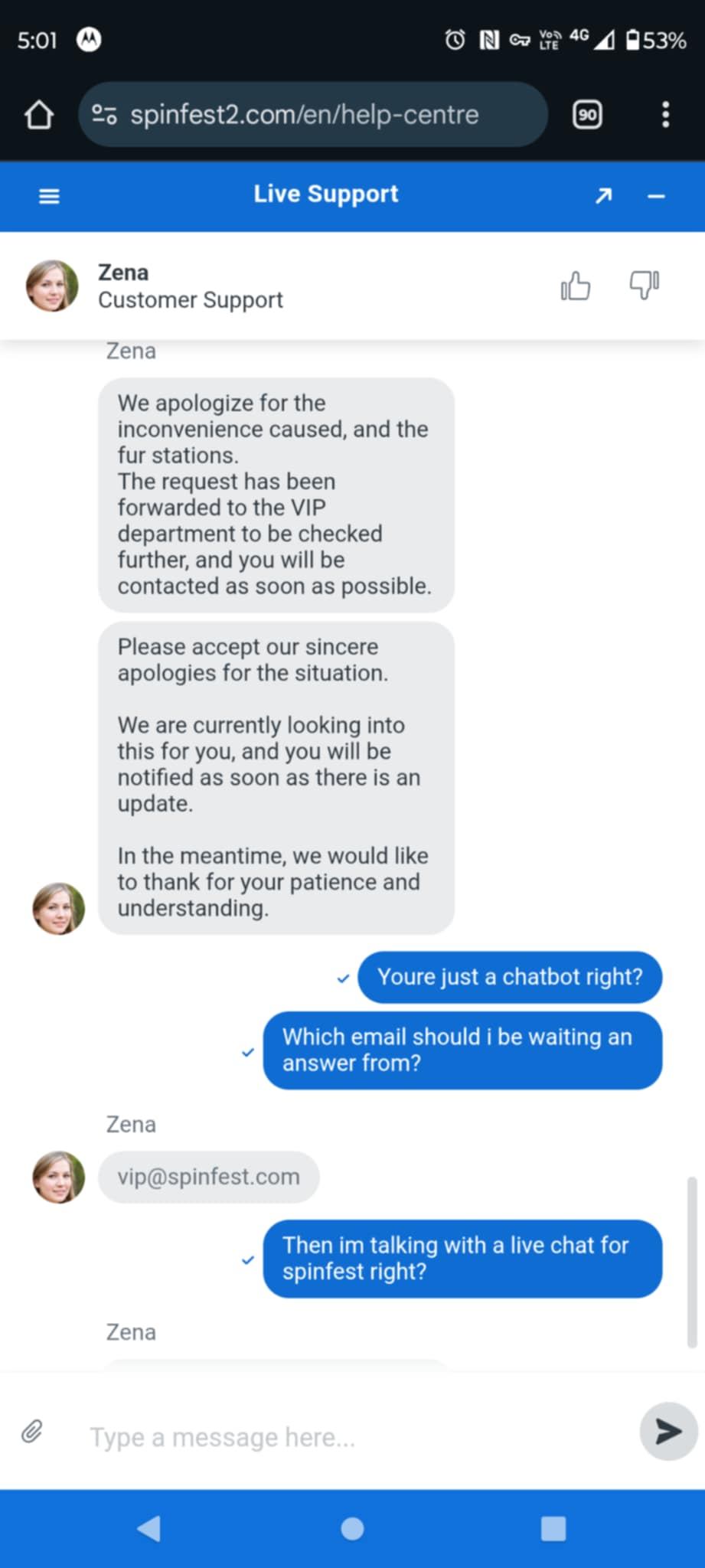Send the message with the arrow button

pos(667,1430)
